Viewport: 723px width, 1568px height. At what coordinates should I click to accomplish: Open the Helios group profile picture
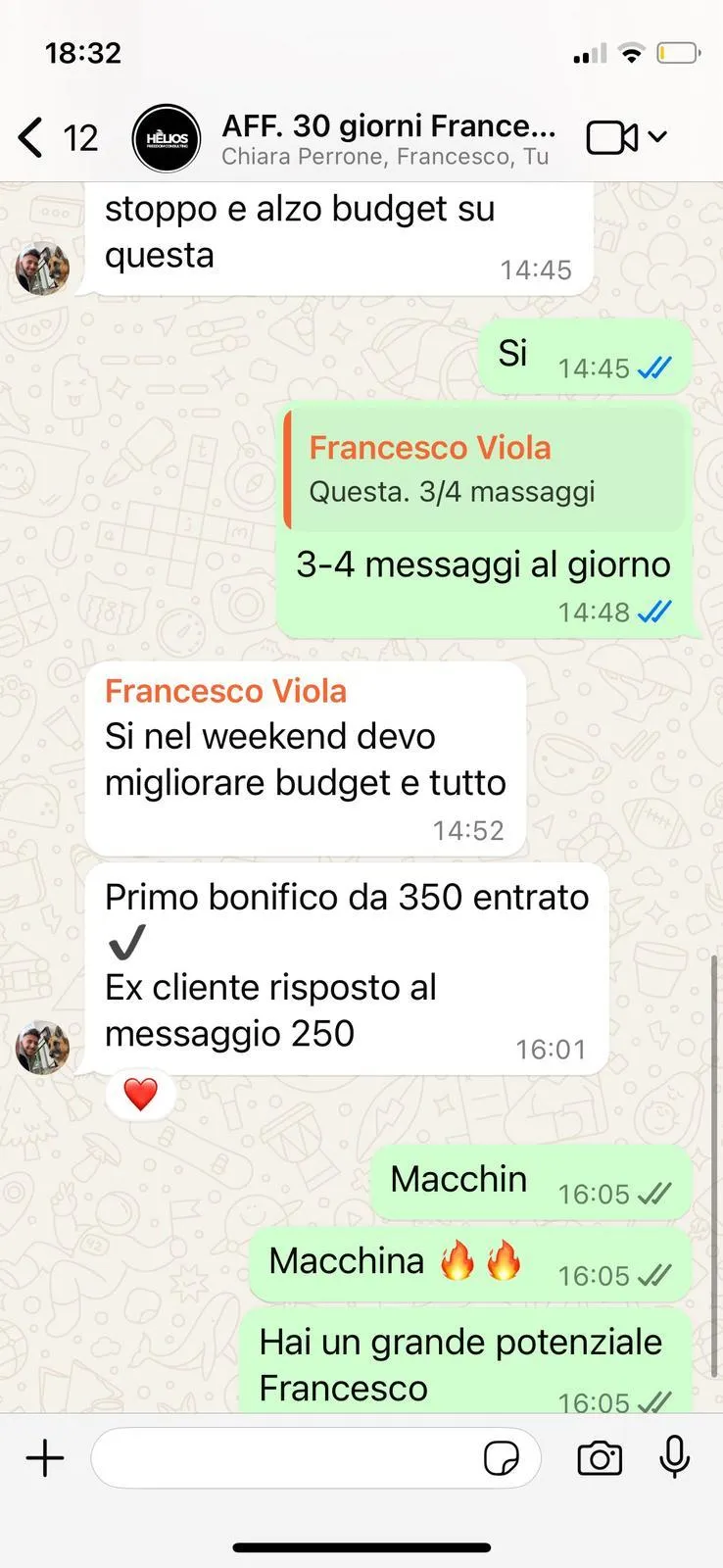(167, 138)
